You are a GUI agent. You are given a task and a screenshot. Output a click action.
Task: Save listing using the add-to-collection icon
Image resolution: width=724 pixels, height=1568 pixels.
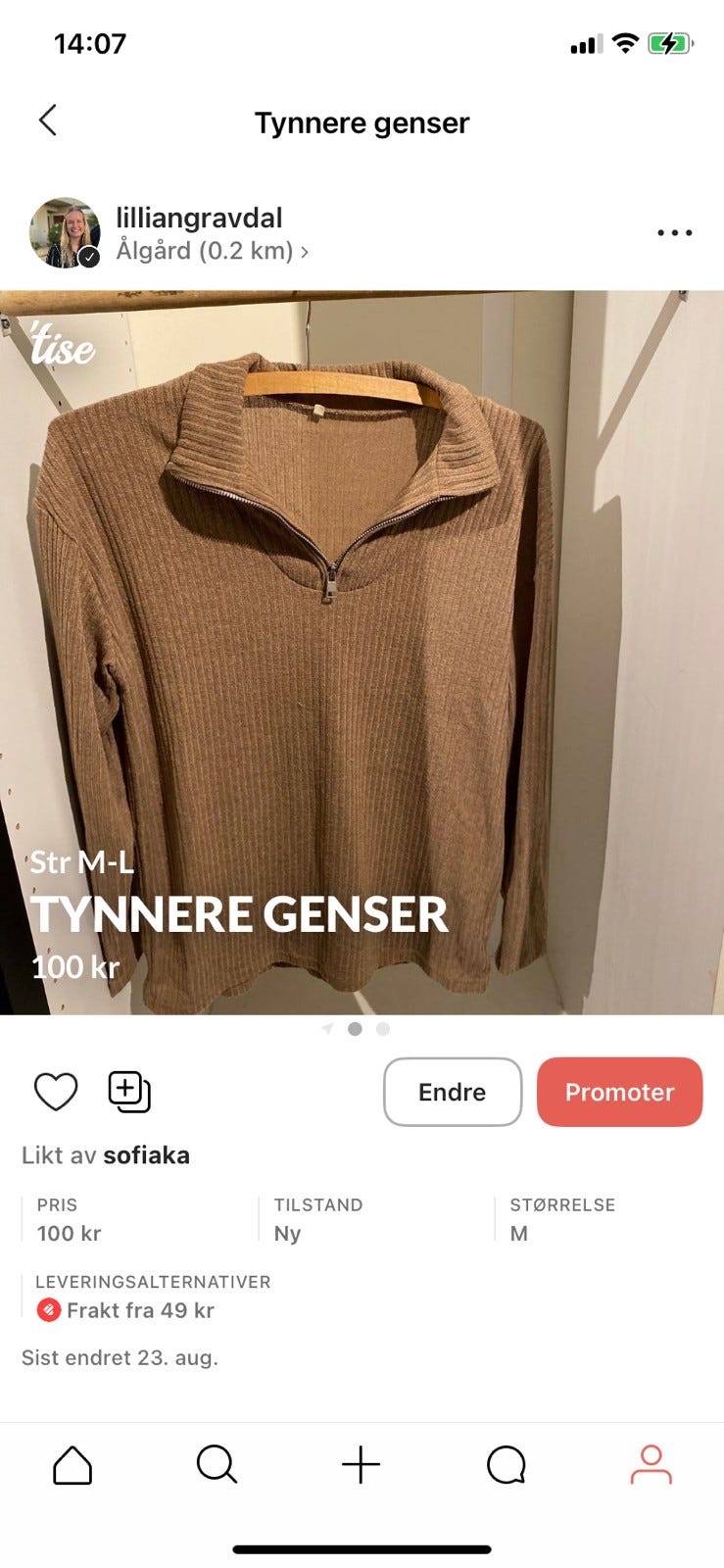(128, 1091)
